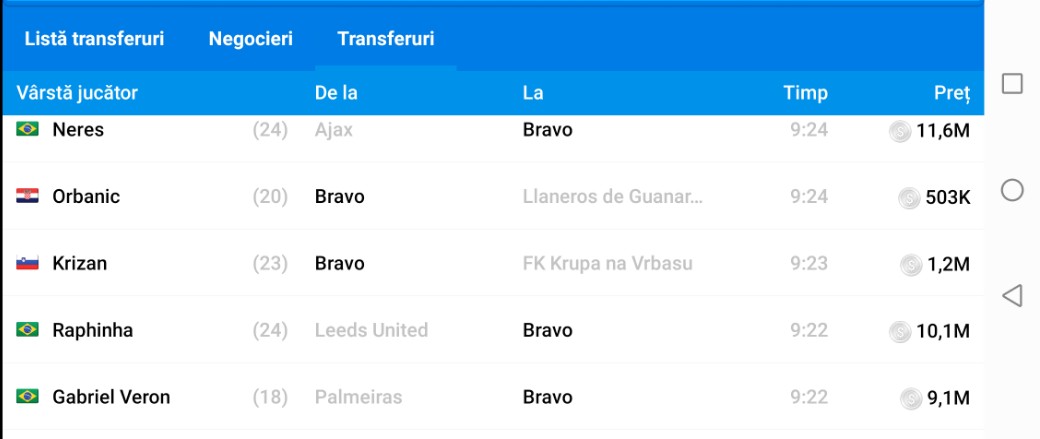Go back with the system back button
1040x439 pixels.
[x=1012, y=295]
